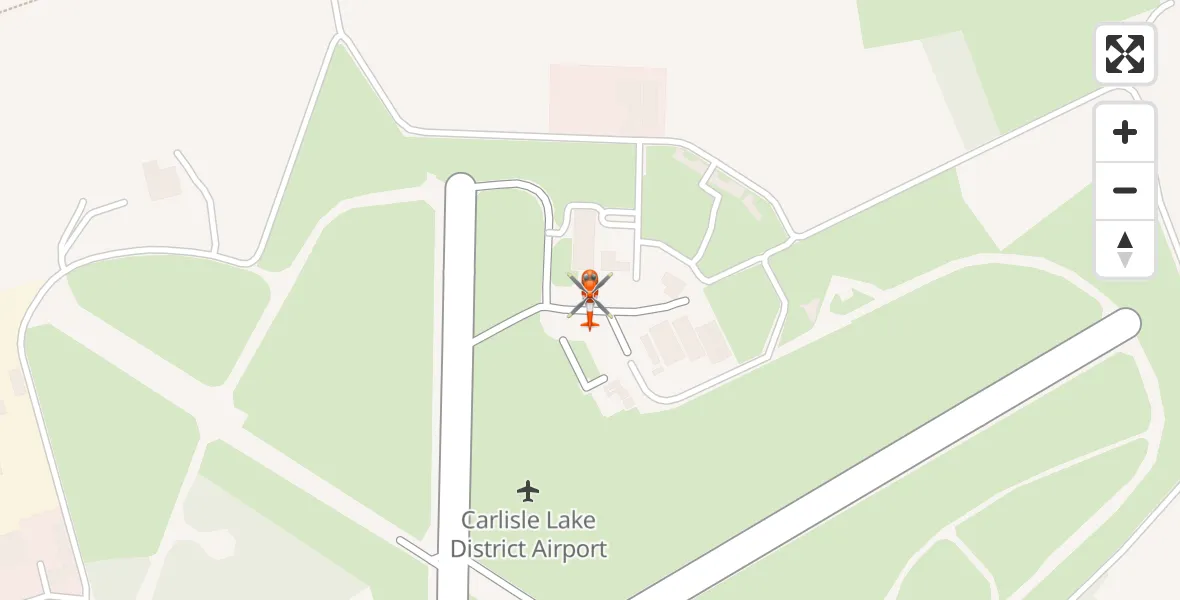This screenshot has height=600, width=1180.
Task: Reset map bearing to north
Action: tap(1125, 249)
